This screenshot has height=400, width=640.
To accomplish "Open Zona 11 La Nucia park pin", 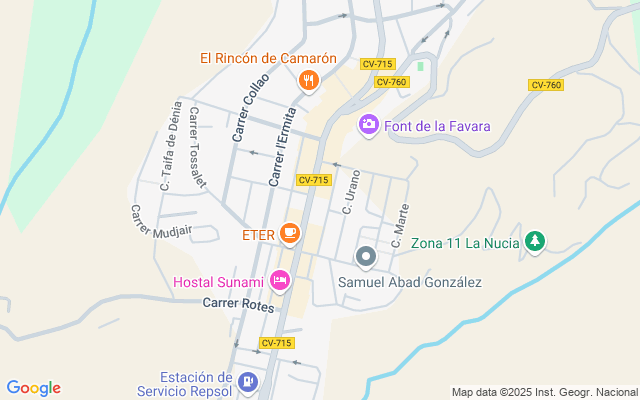I will click(536, 241).
